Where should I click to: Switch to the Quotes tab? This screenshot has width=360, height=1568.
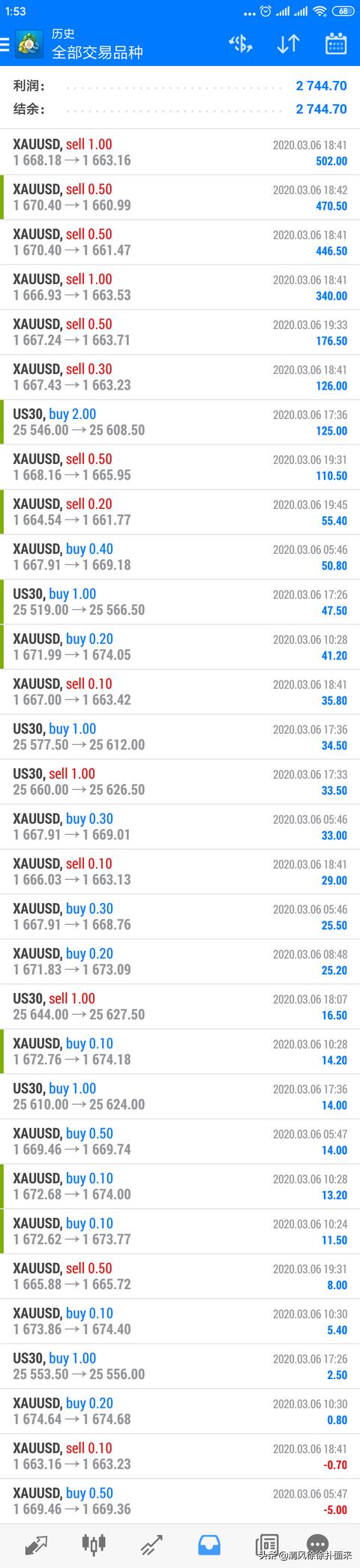pos(36,1546)
